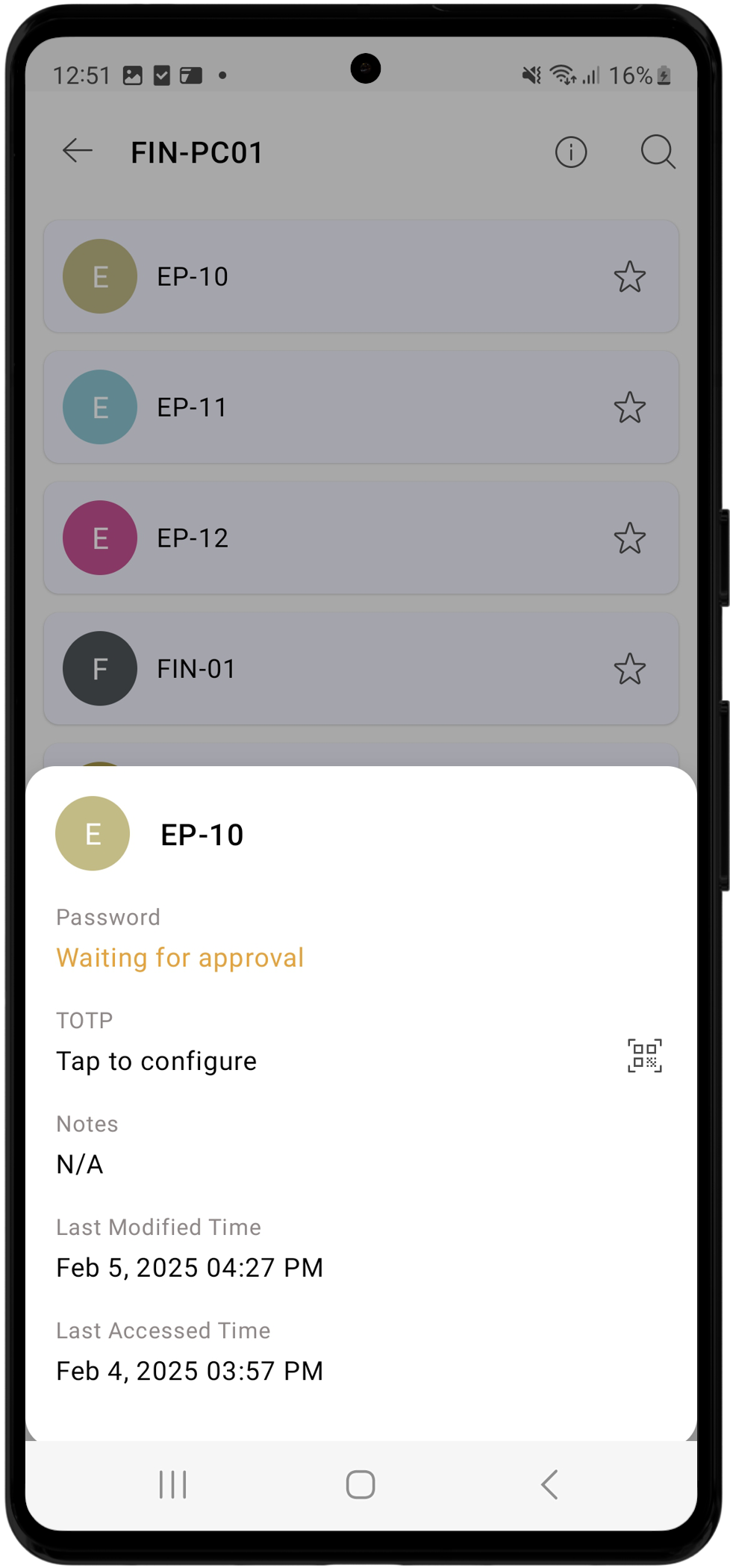Open the EP-10 avatar icon
Viewport: 730px width, 1568px height.
click(92, 833)
